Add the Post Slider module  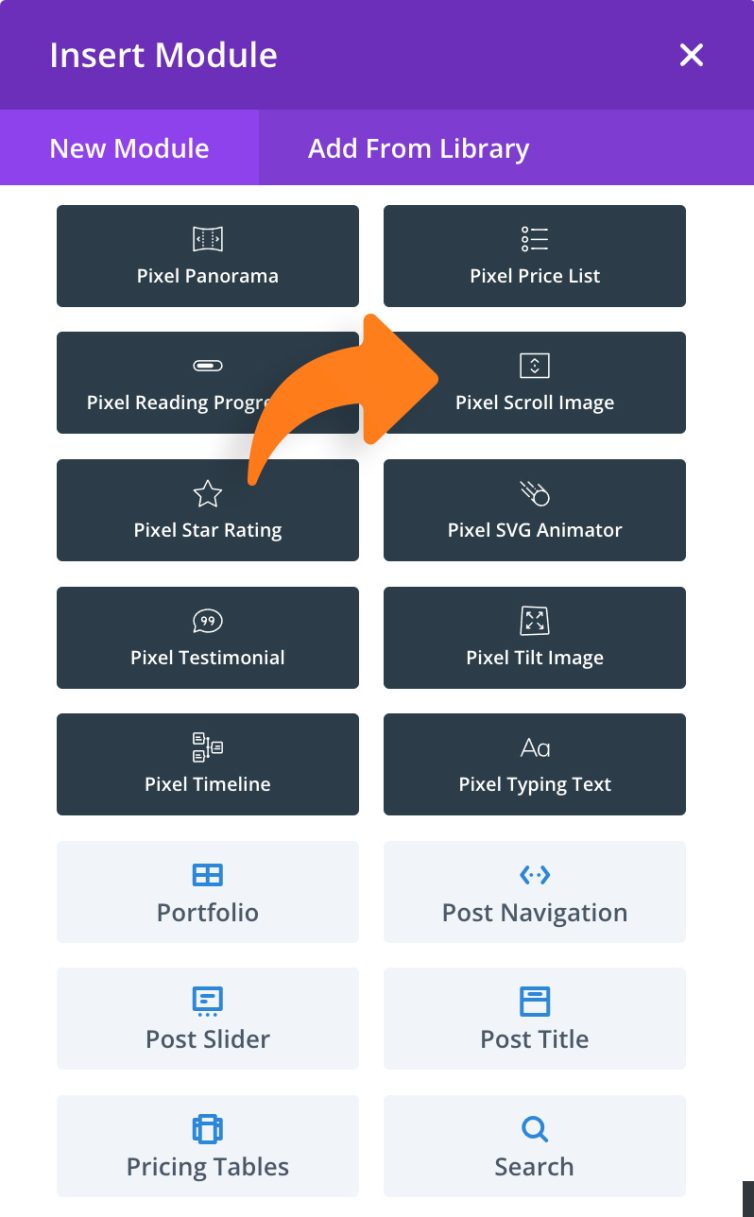pos(207,1018)
